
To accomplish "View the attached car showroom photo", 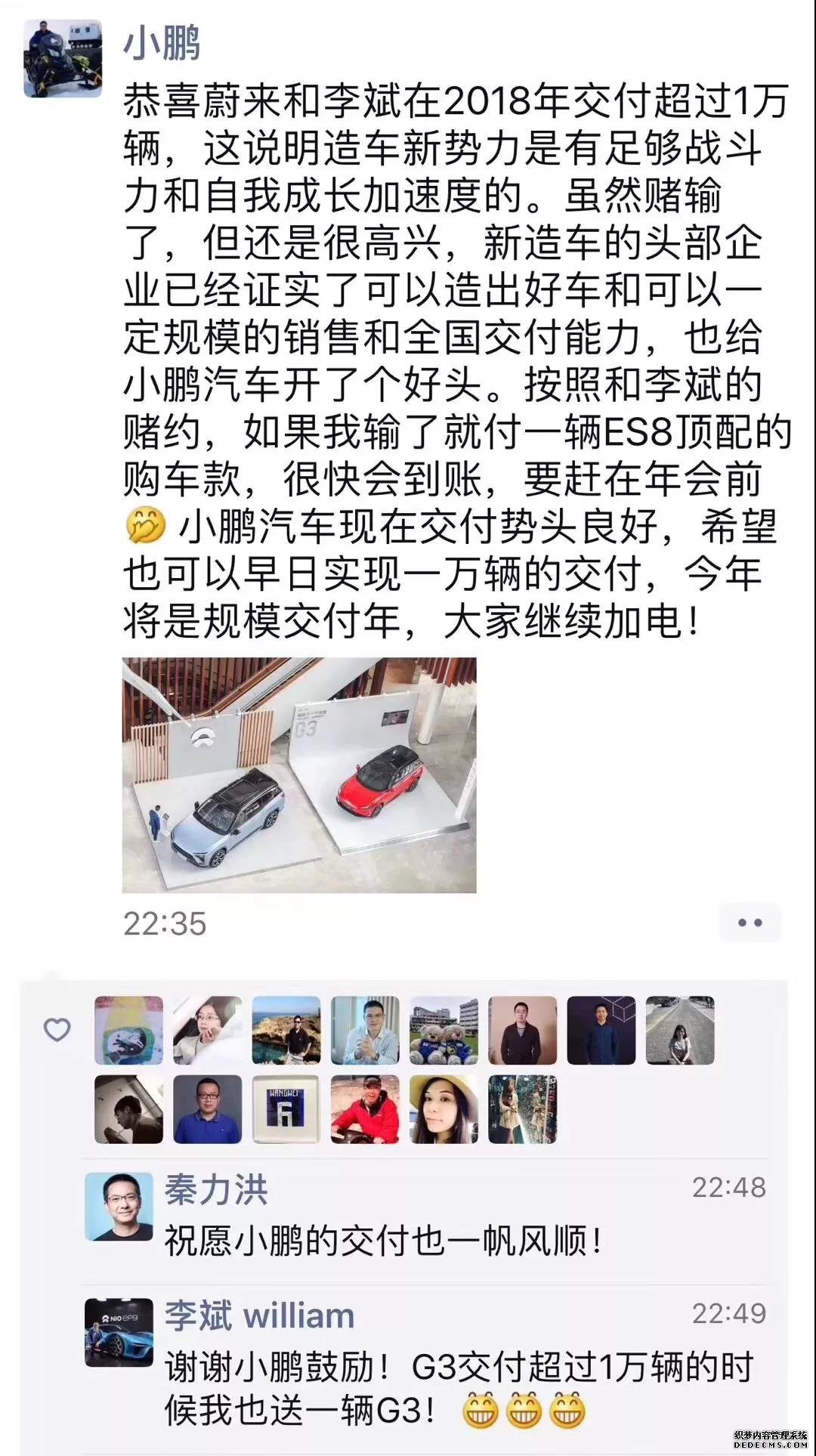I will (299, 774).
